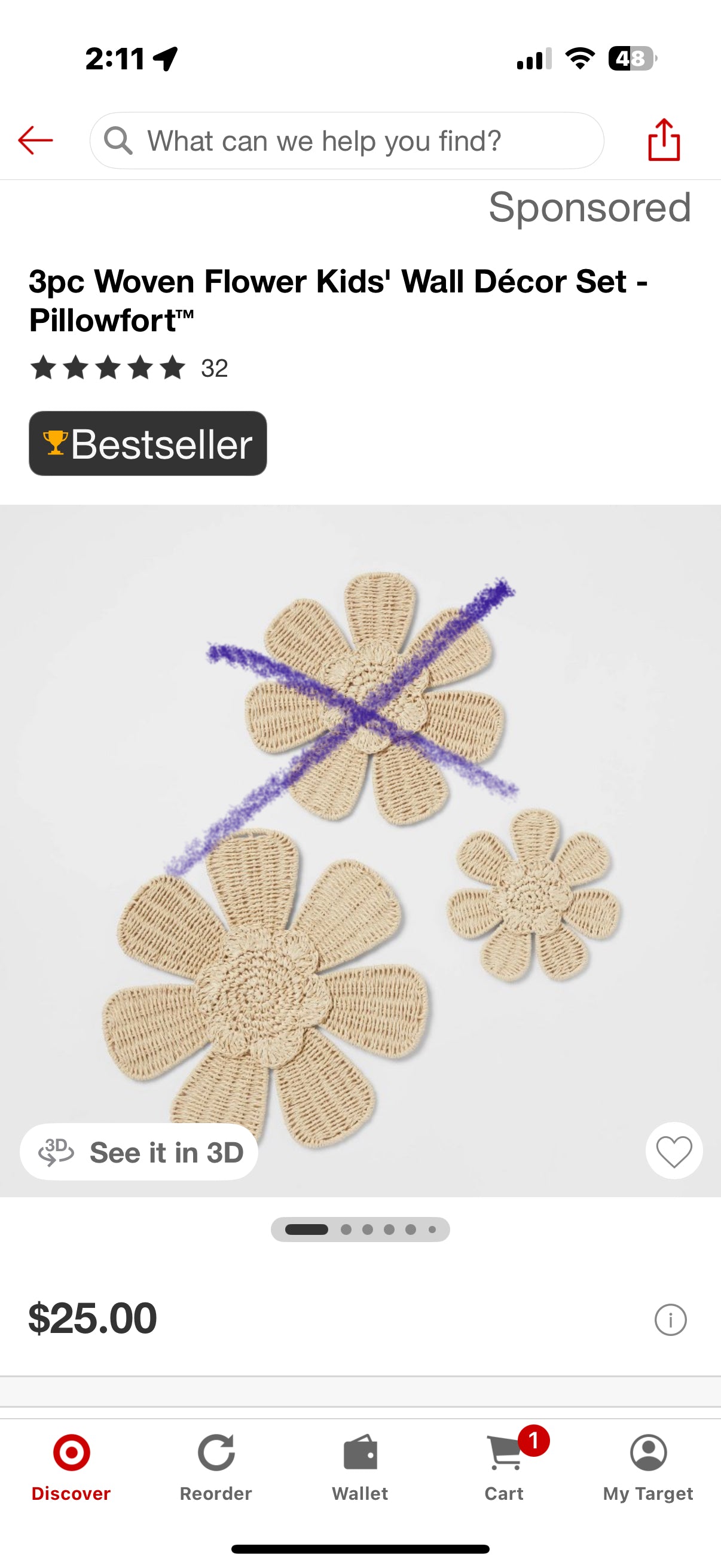Switch to the Discover tab
This screenshot has height=1568, width=721.
click(x=71, y=1467)
